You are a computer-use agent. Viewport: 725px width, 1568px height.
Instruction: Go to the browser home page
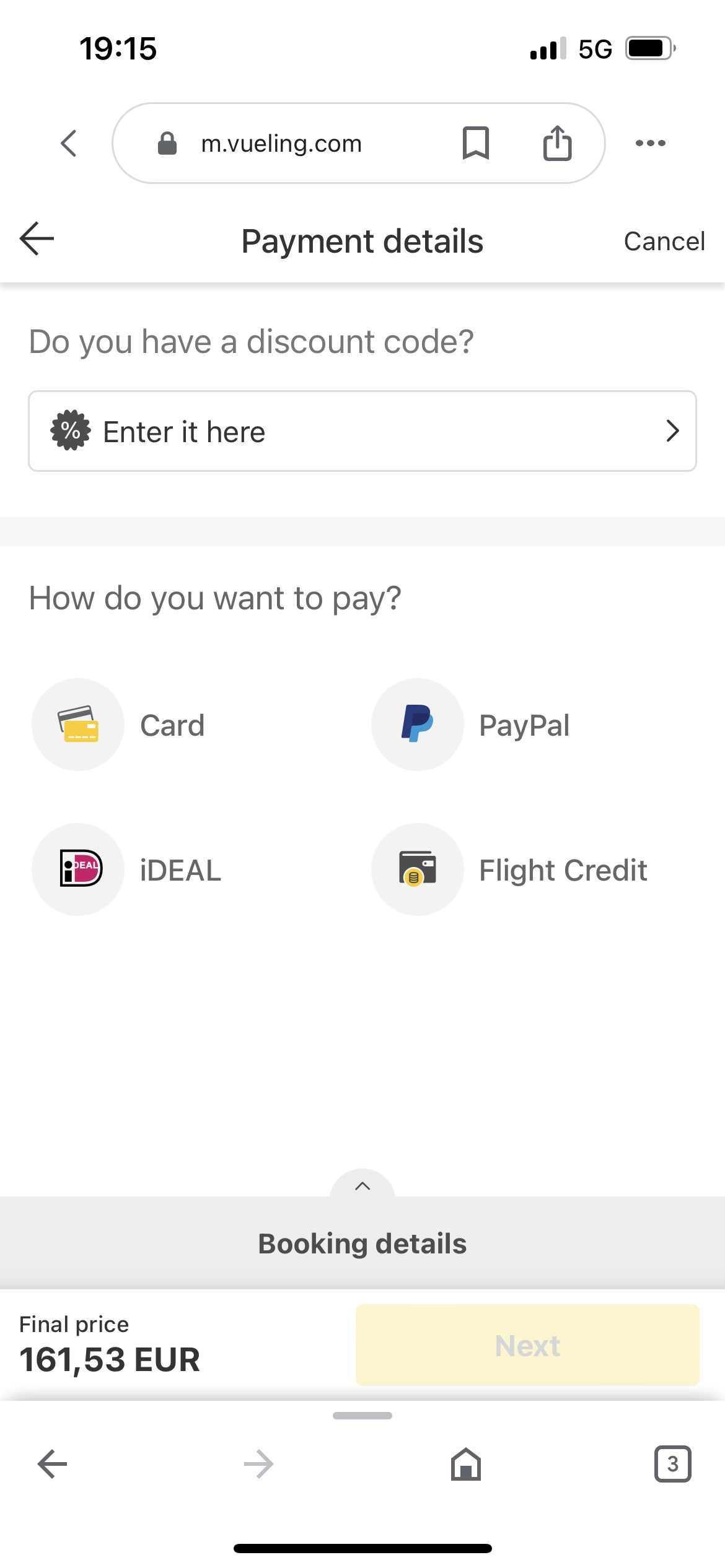pos(465,1464)
